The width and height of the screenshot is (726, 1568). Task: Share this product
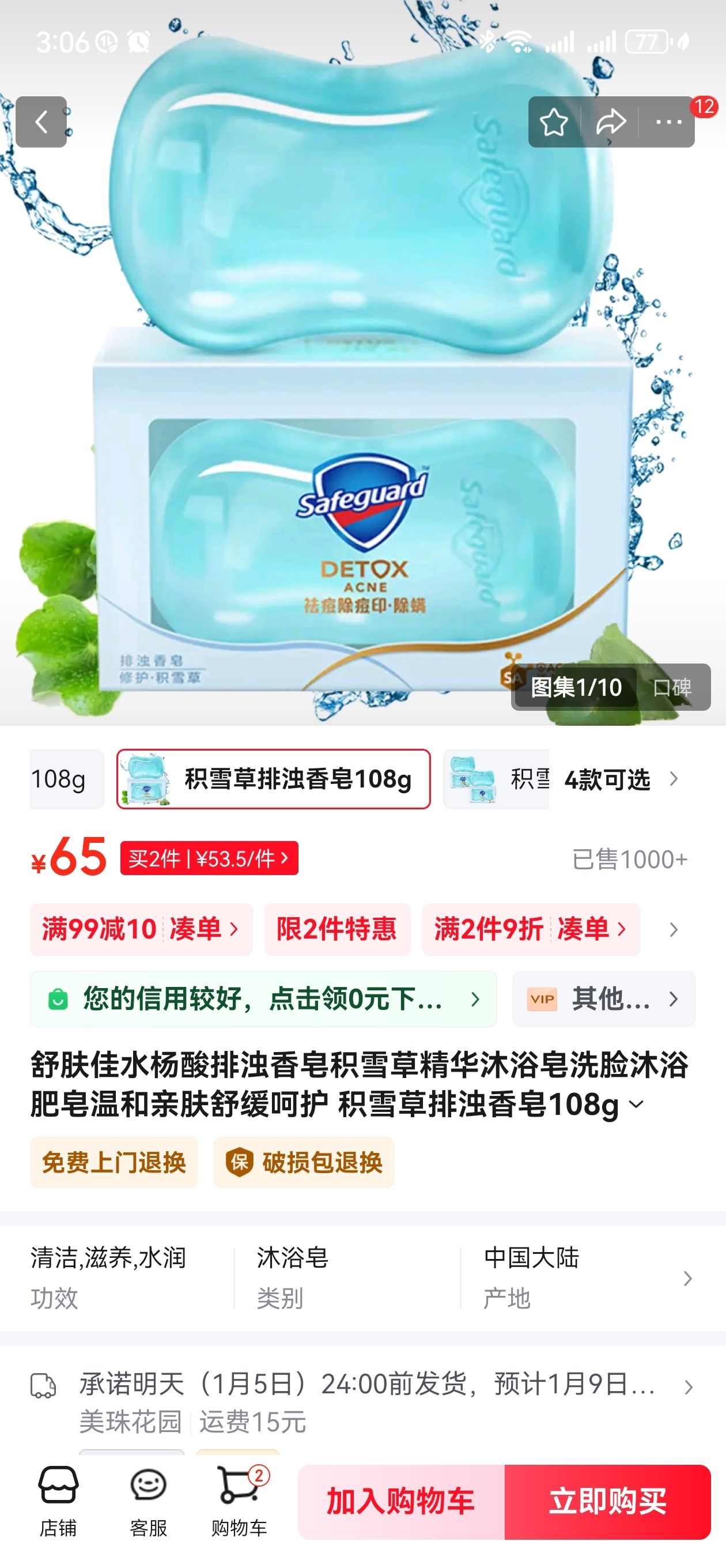(x=610, y=122)
